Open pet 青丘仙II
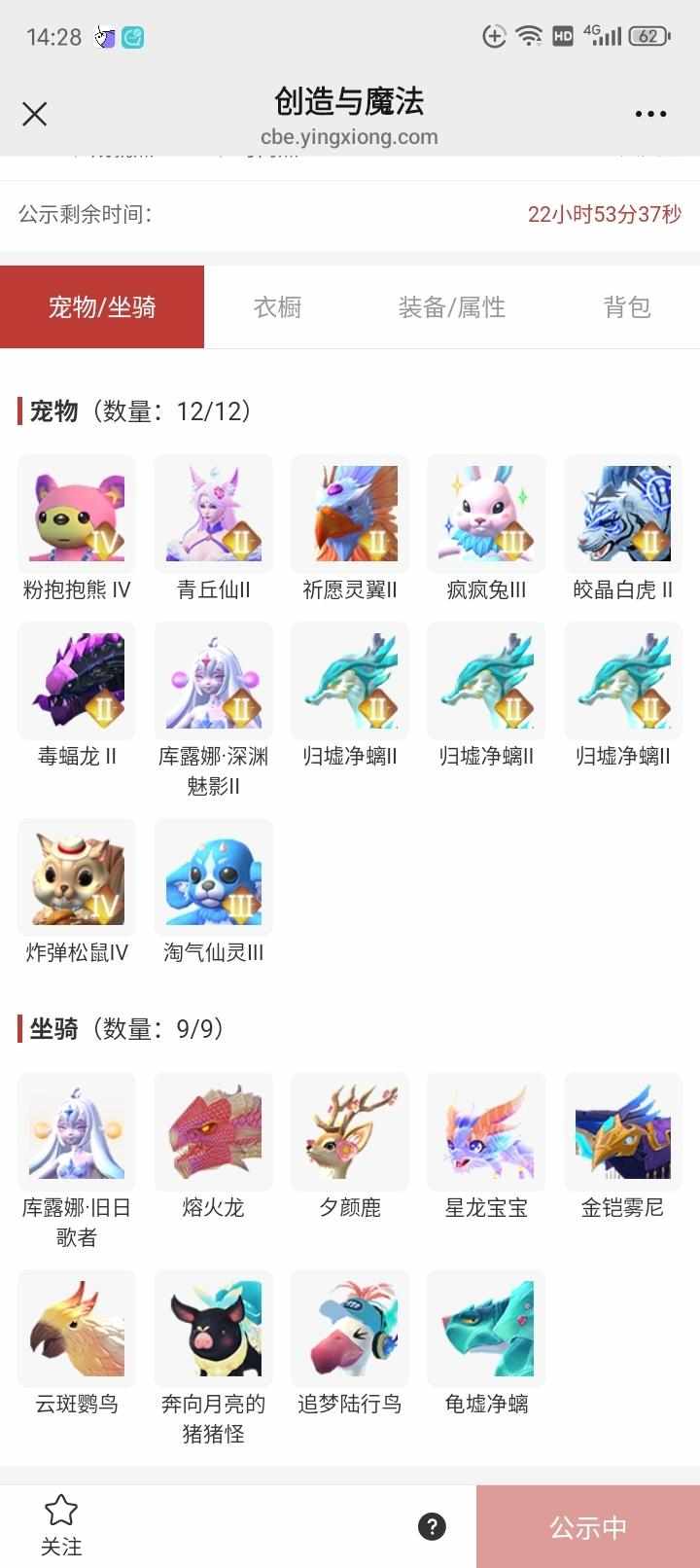Screen dimensions: 700x1568 tap(213, 514)
